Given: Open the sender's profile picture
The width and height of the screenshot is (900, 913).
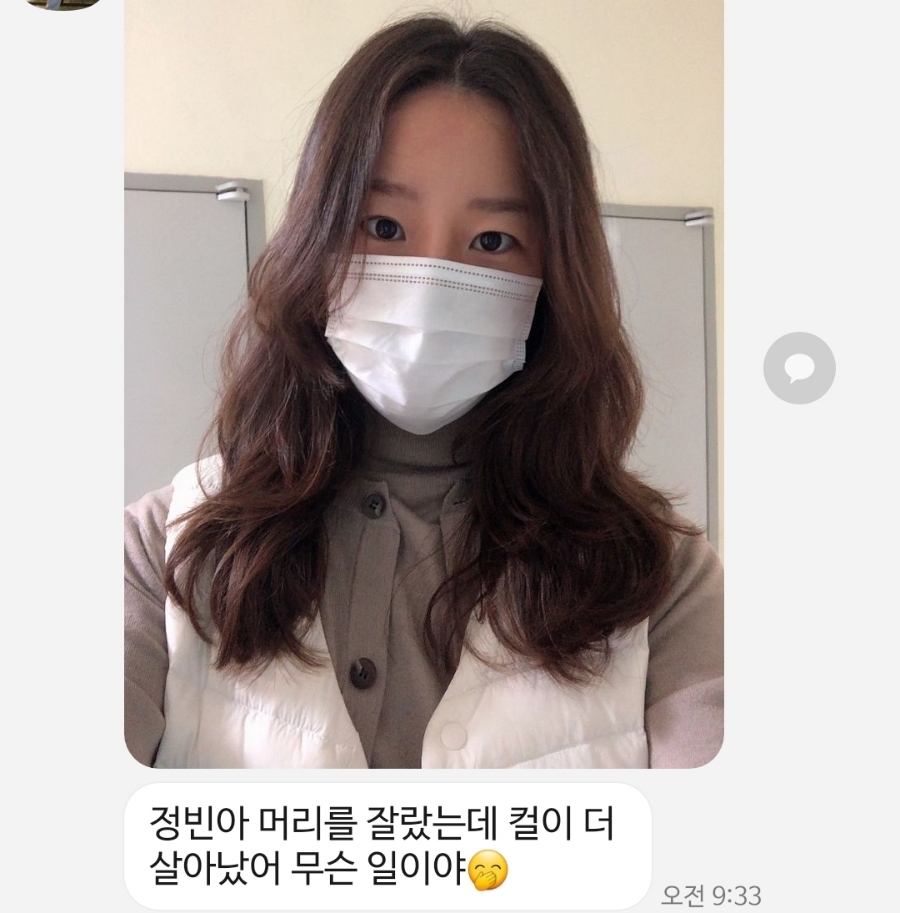Looking at the screenshot, I should [63, 3].
